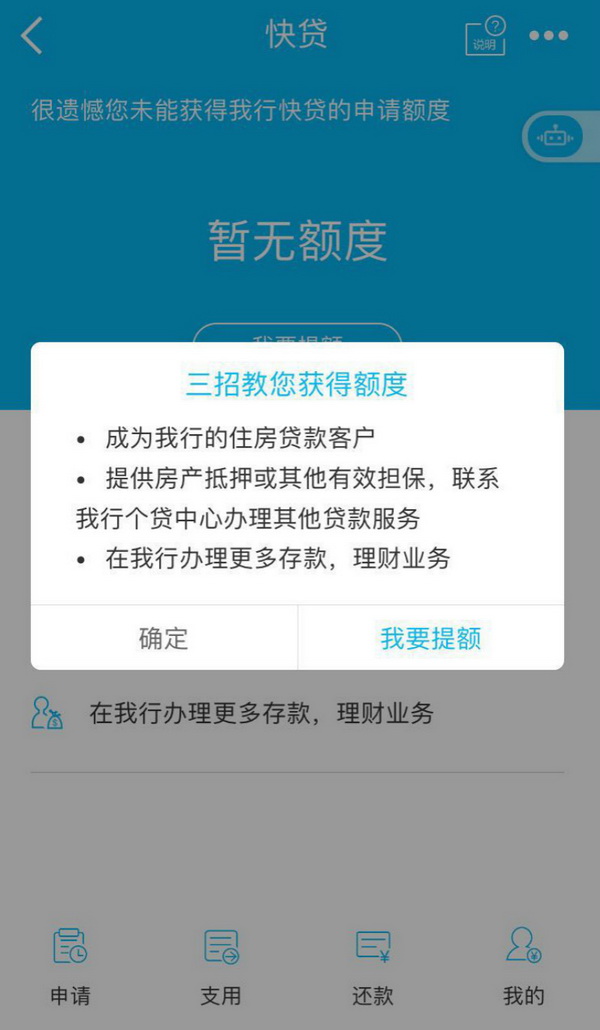This screenshot has height=1030, width=600.
Task: Open the 说明 help icon
Action: 485,36
